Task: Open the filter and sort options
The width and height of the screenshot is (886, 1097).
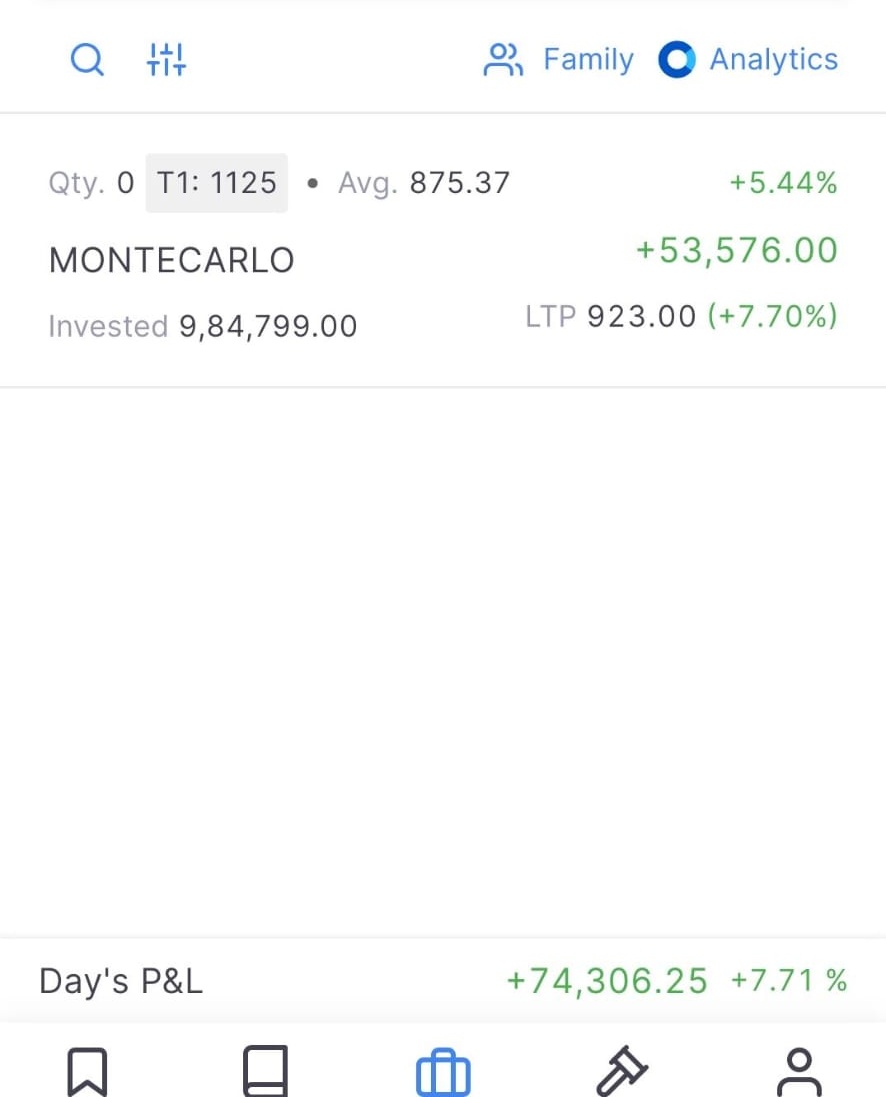Action: (x=166, y=60)
